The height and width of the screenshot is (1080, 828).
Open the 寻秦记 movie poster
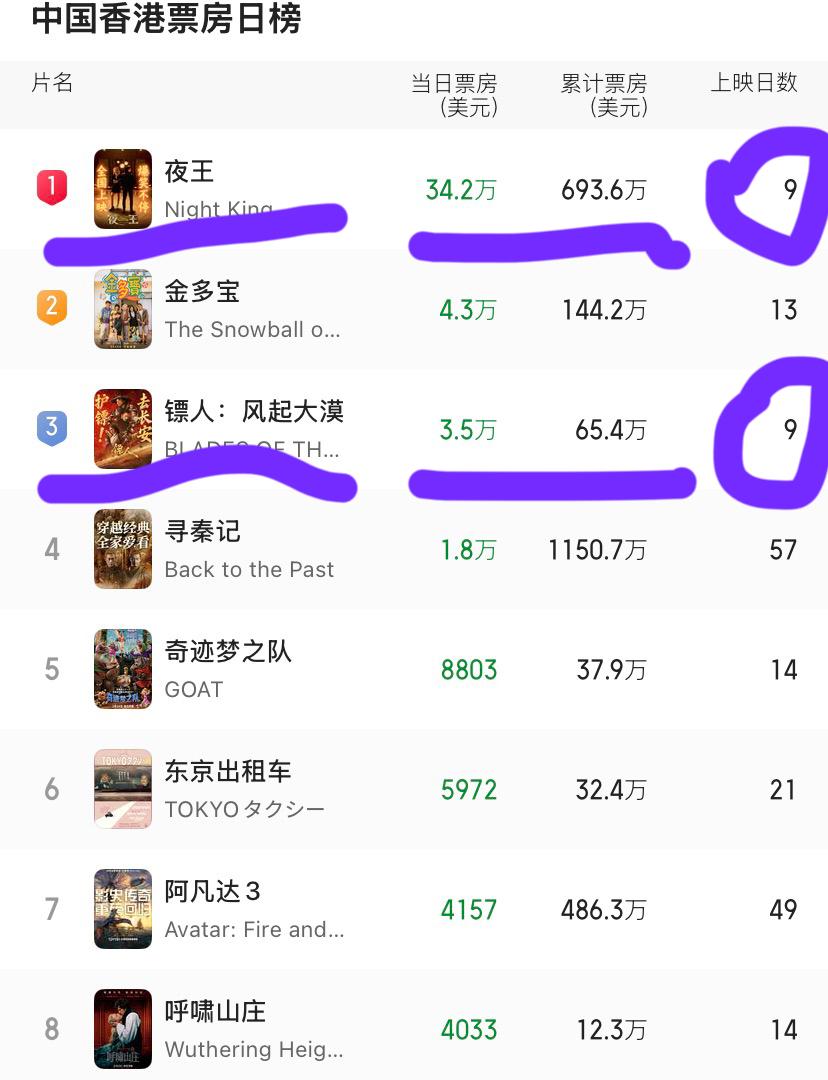122,549
